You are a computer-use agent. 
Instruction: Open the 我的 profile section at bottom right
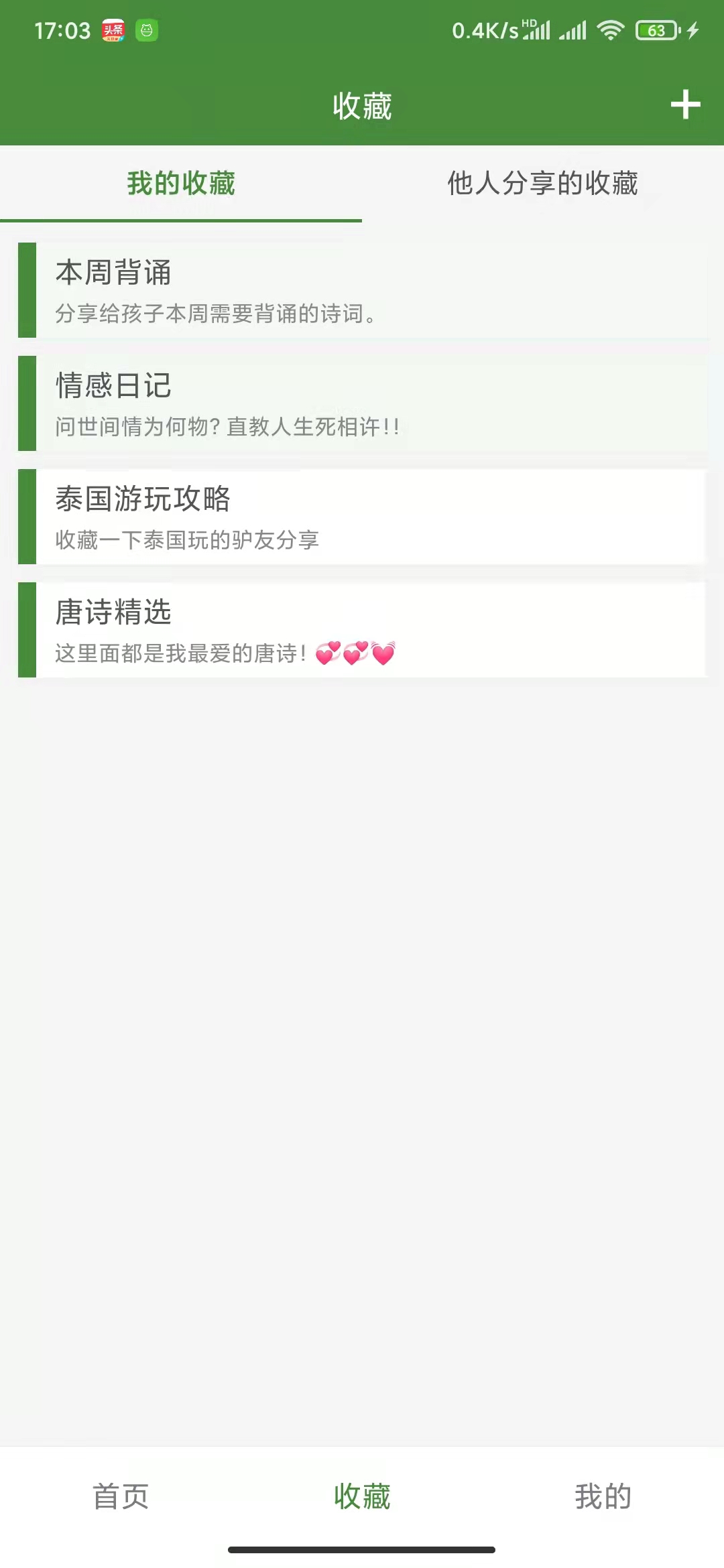[x=602, y=1496]
